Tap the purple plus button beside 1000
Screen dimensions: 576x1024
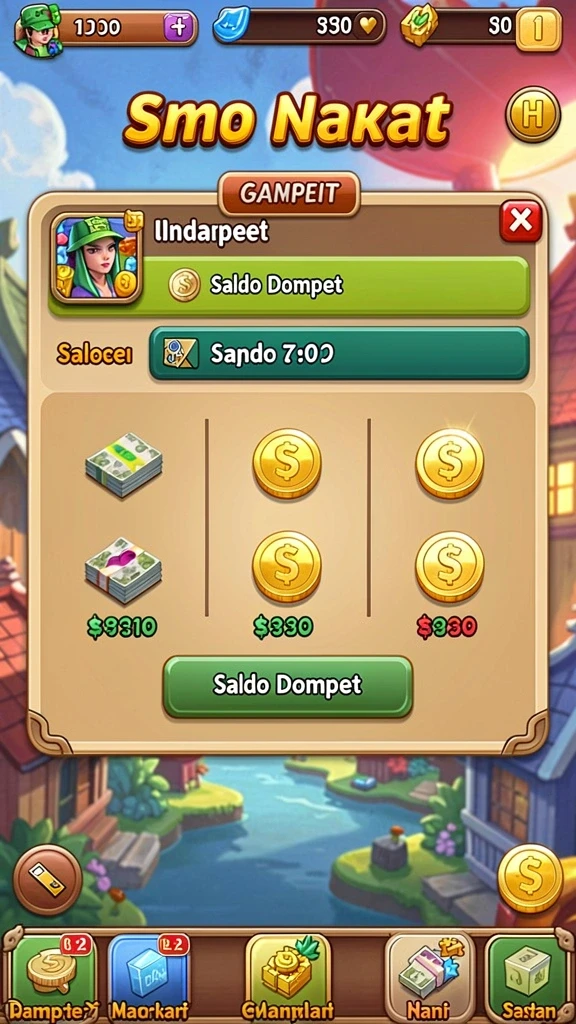pyautogui.click(x=178, y=27)
